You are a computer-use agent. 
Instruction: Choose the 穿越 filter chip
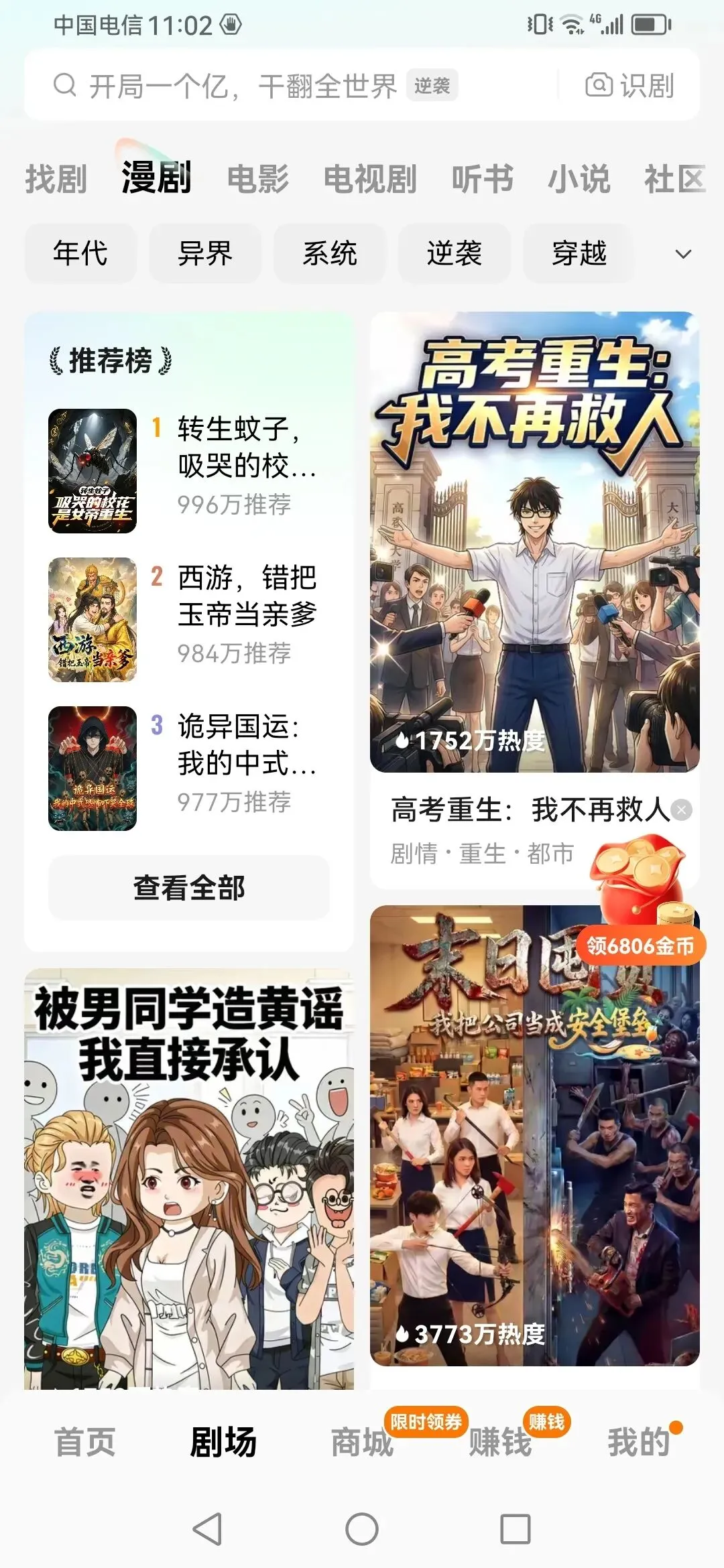pyautogui.click(x=579, y=253)
